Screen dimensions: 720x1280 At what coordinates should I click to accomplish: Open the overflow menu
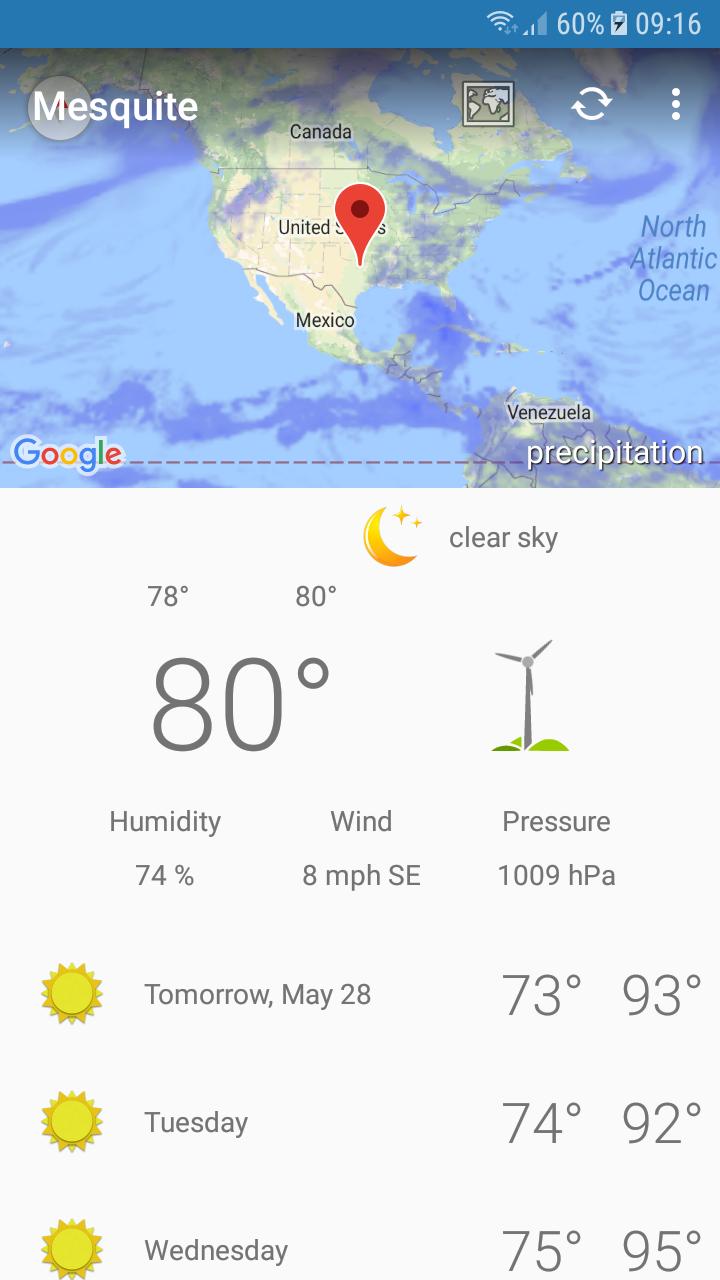676,104
